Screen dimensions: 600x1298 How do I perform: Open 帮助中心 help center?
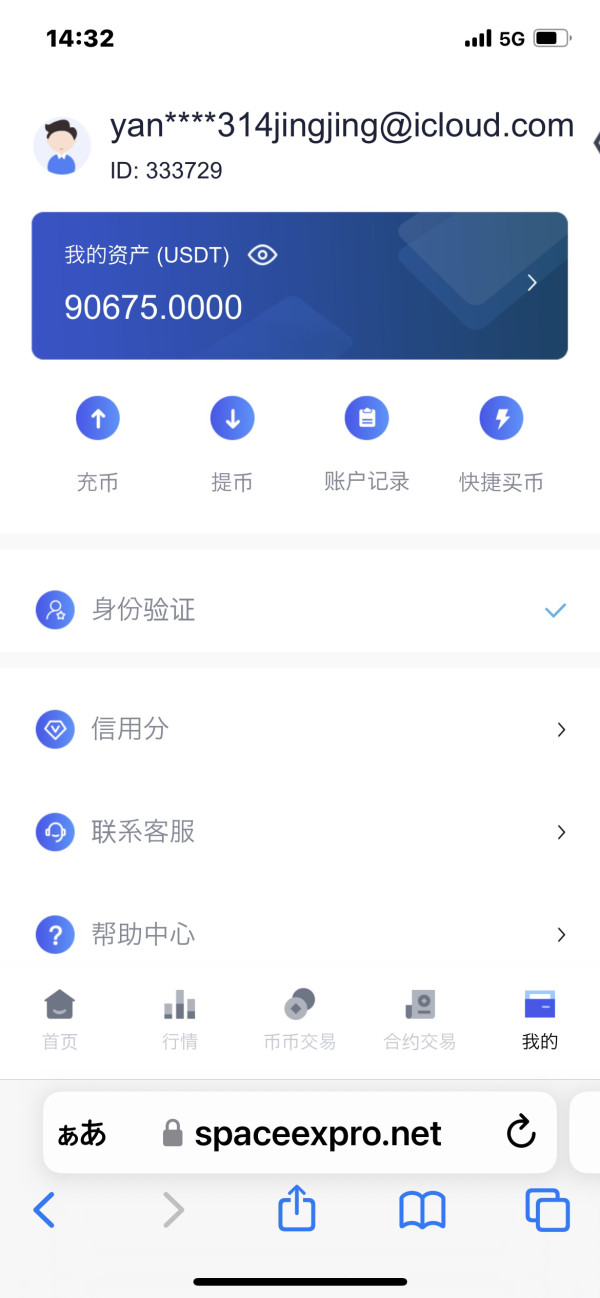[x=300, y=935]
